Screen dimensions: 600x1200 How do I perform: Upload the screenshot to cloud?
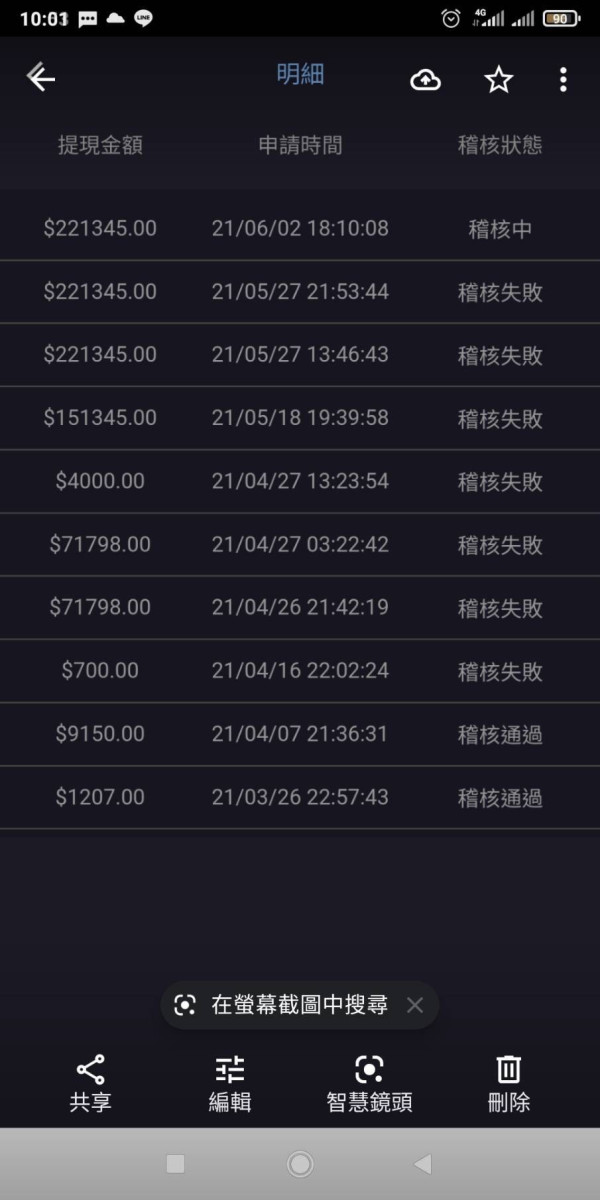(x=426, y=80)
